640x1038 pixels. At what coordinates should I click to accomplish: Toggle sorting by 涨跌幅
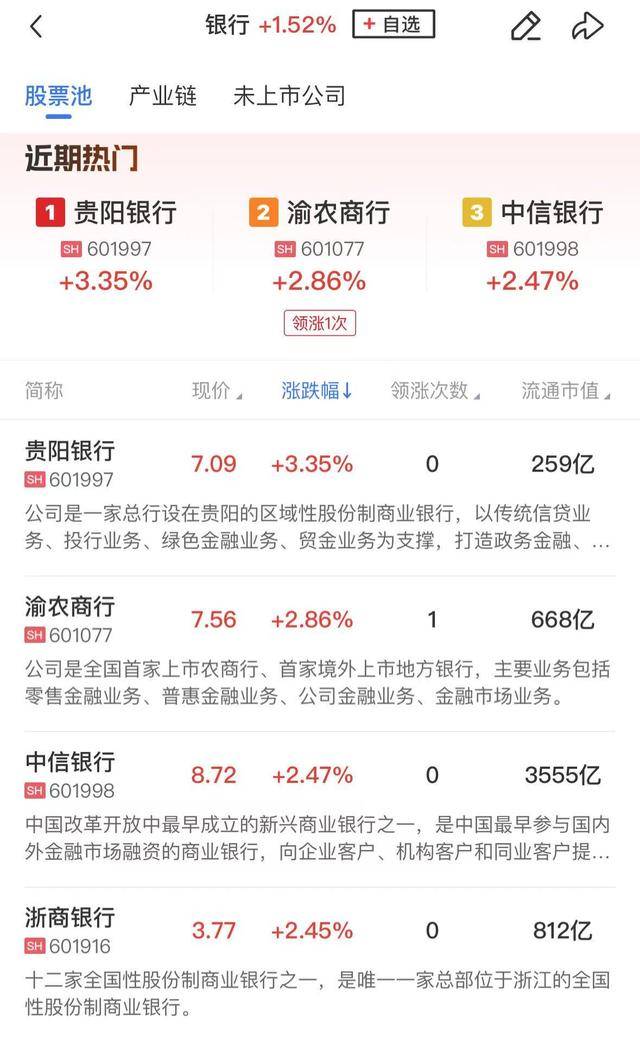pos(317,391)
